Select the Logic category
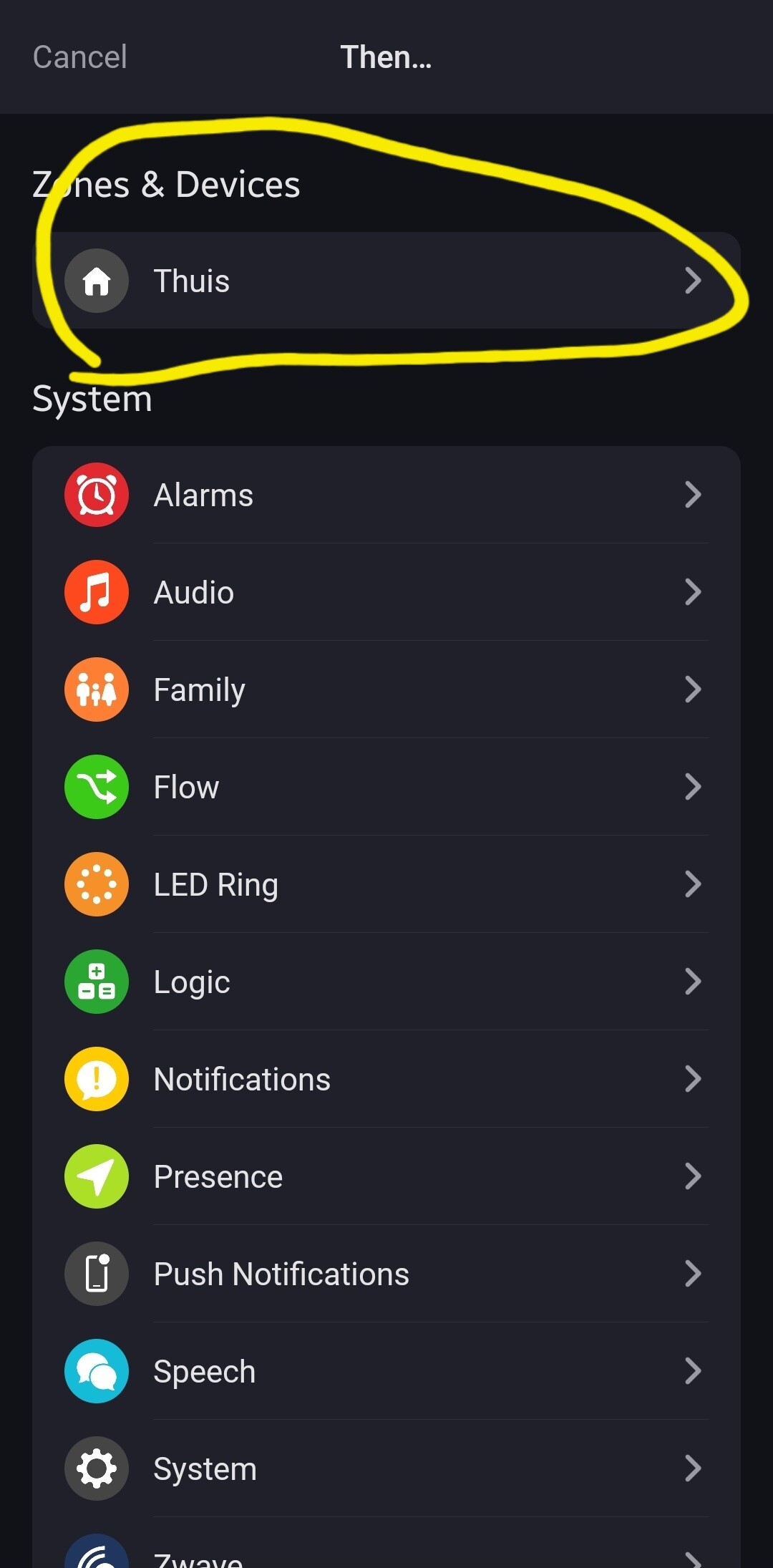 (386, 982)
